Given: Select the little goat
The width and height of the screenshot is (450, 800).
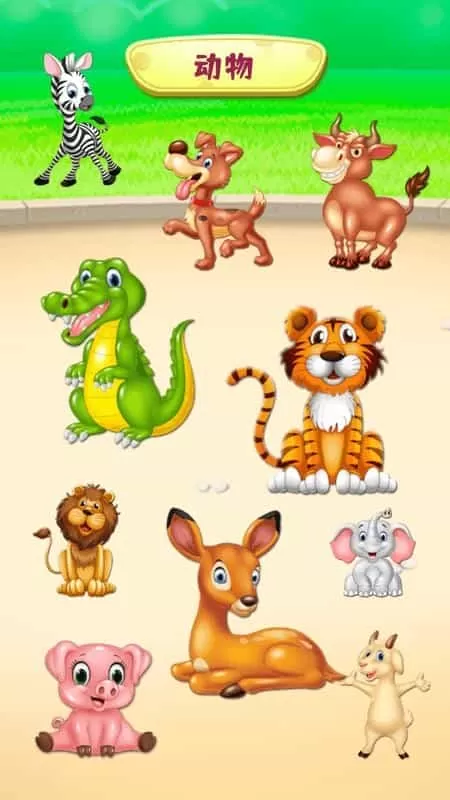Looking at the screenshot, I should pyautogui.click(x=385, y=694).
